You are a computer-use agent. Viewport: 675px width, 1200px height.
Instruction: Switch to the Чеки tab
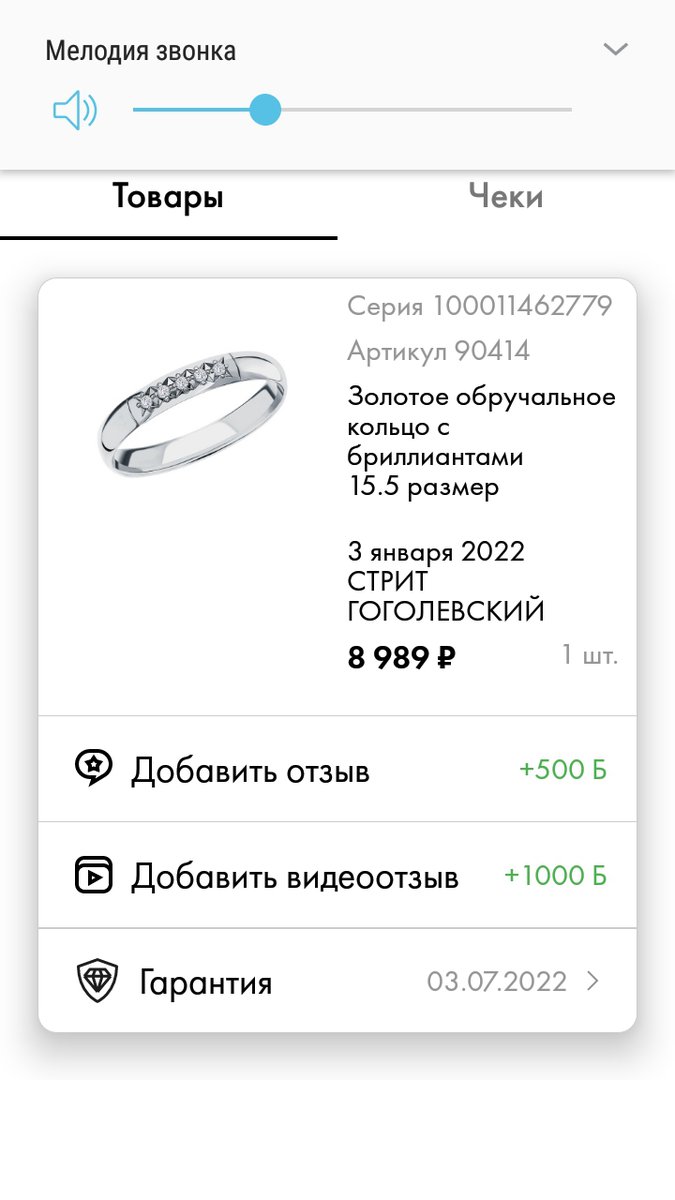pyautogui.click(x=506, y=197)
